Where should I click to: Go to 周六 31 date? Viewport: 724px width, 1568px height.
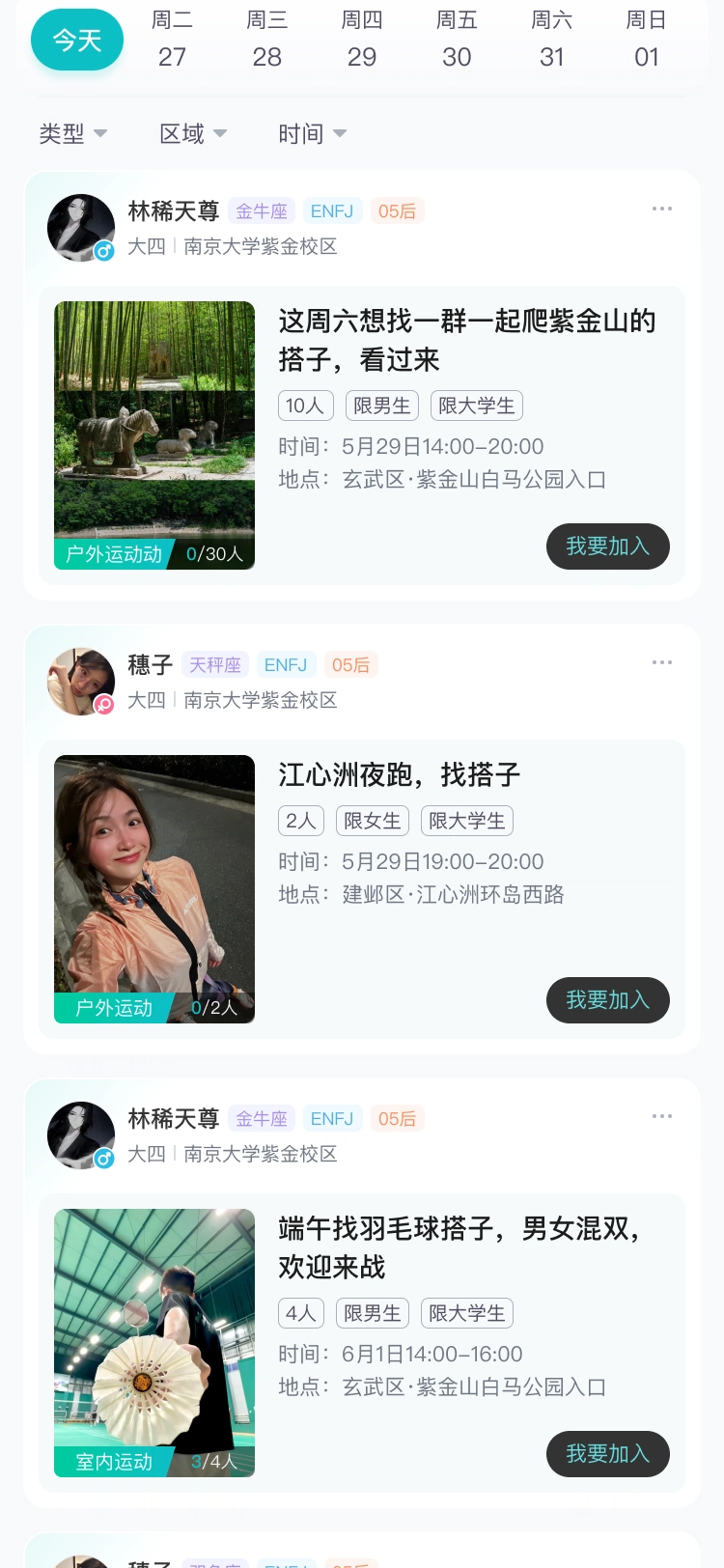551,39
